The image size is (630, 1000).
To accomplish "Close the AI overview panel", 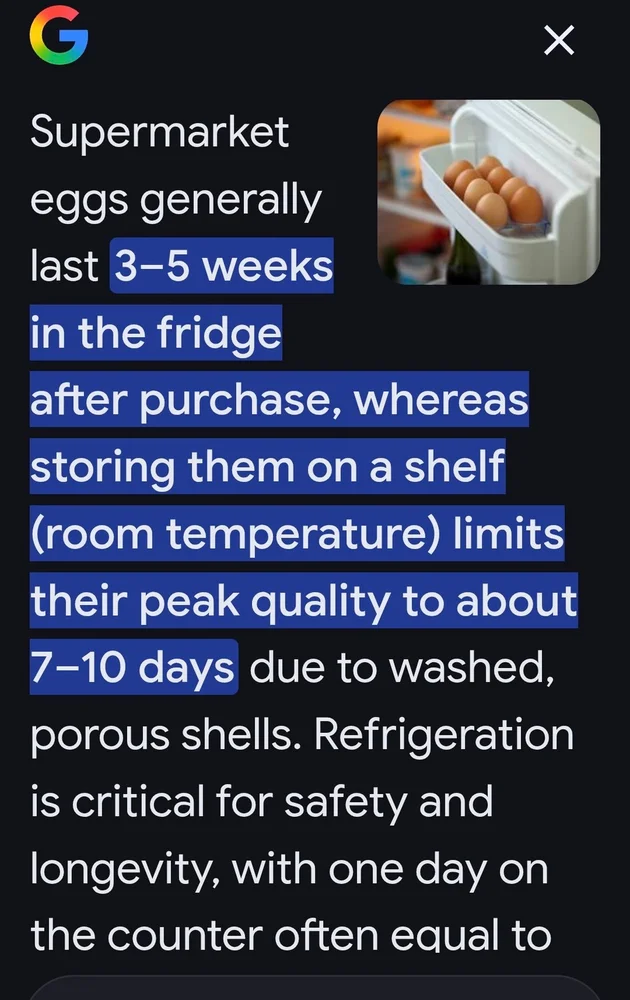I will coord(558,41).
